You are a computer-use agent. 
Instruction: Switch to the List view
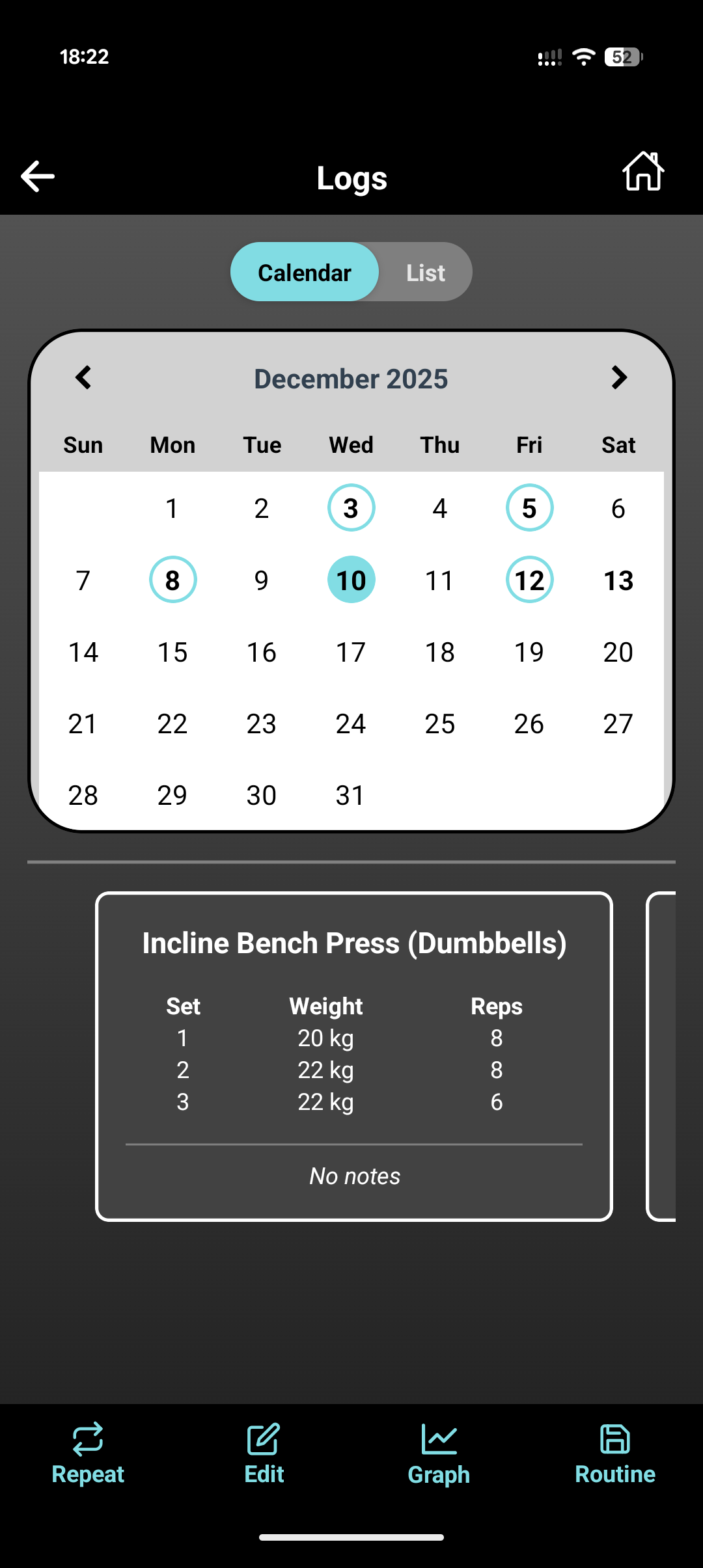[x=426, y=273]
